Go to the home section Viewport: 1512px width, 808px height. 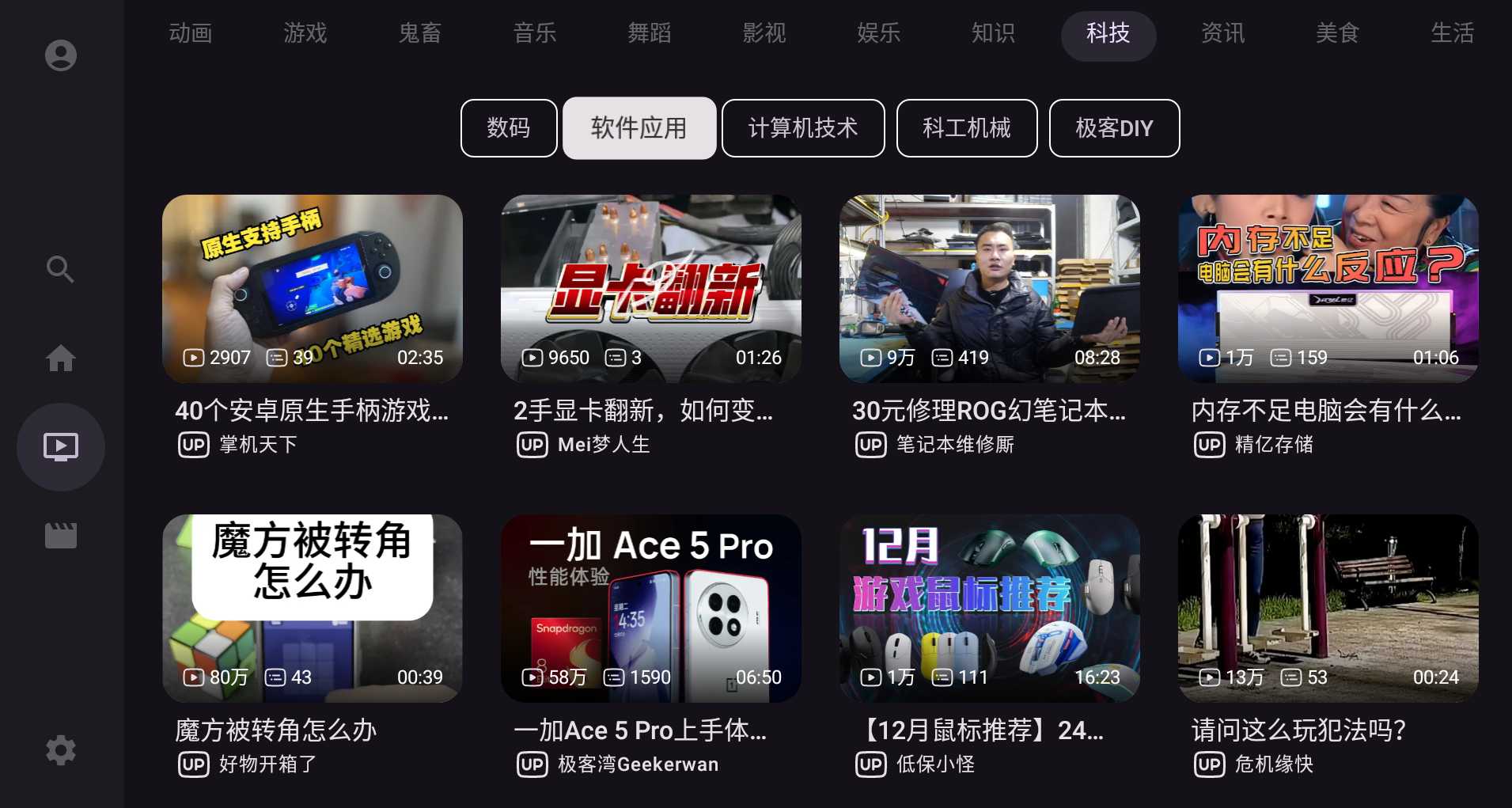[61, 358]
